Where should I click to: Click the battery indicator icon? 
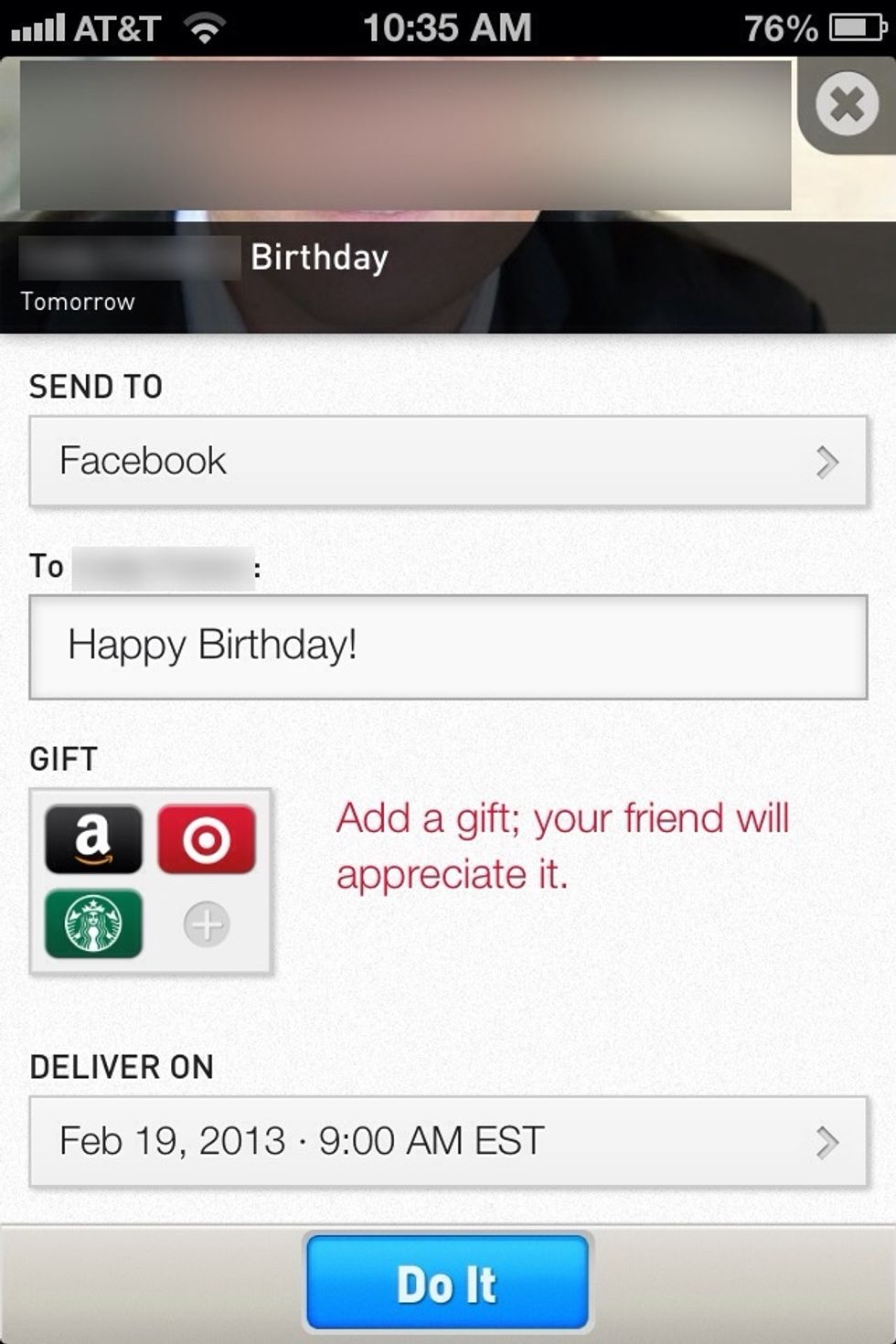[x=859, y=27]
